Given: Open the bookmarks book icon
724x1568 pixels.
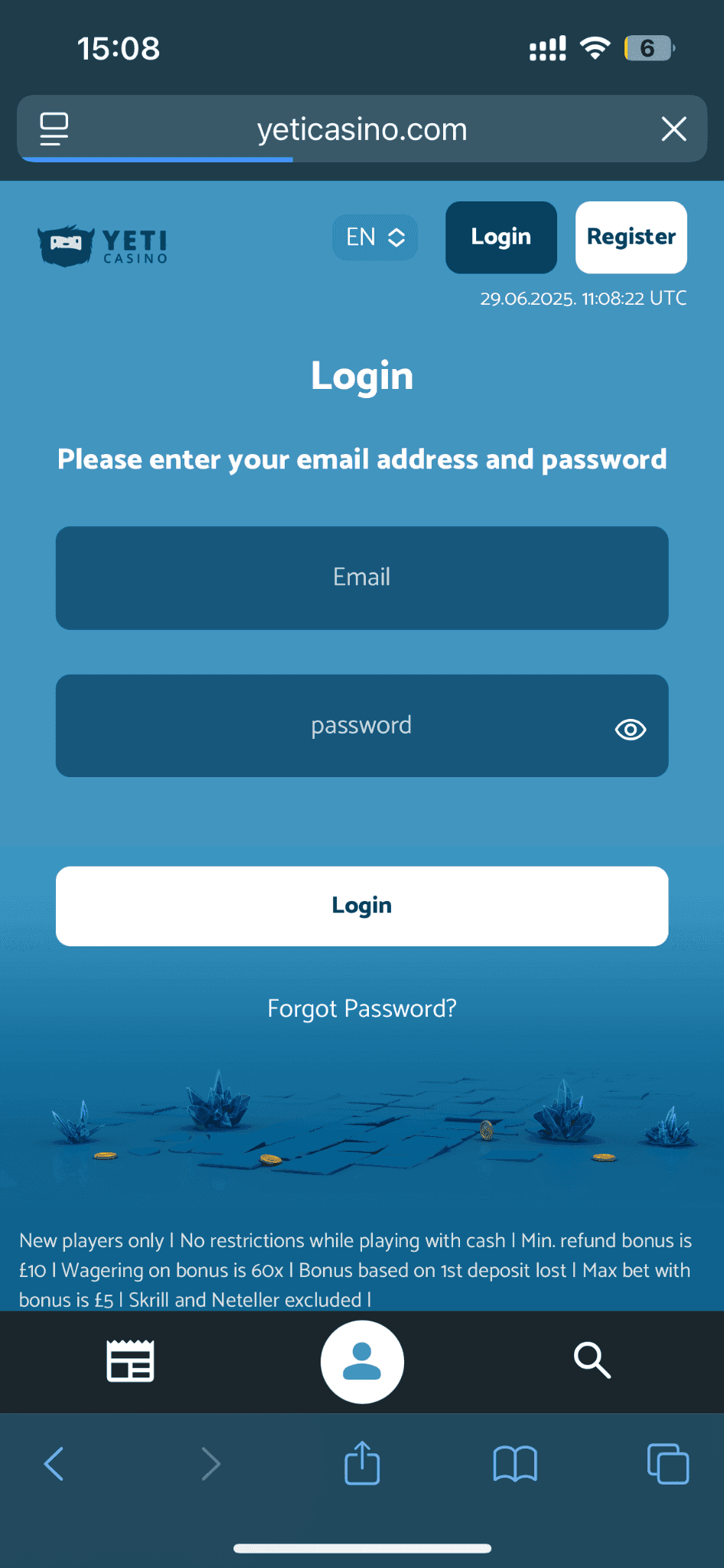Looking at the screenshot, I should tap(514, 1463).
